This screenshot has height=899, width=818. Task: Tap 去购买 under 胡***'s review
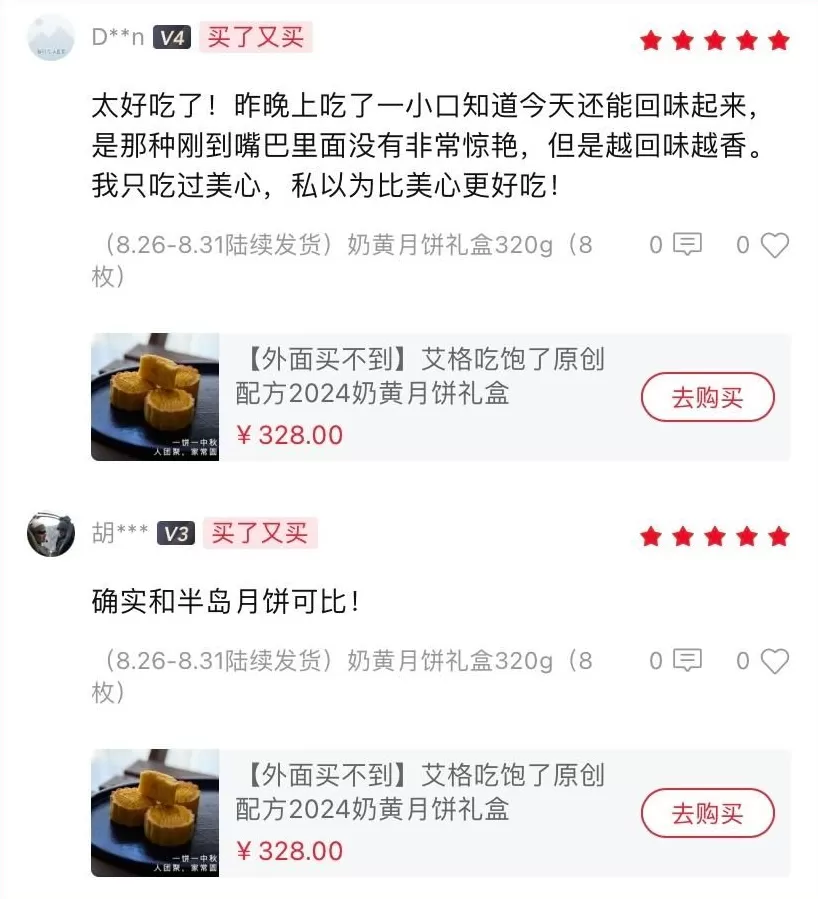coord(707,813)
